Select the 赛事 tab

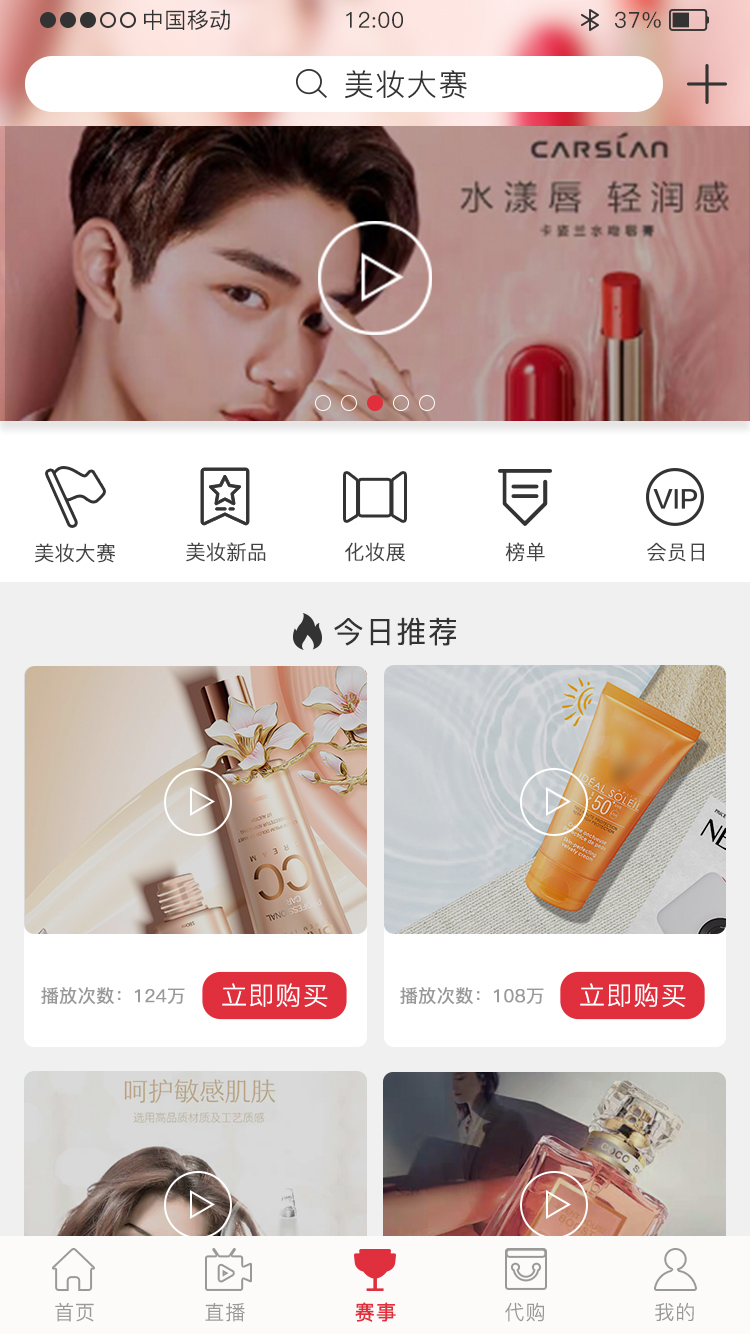(x=375, y=1285)
